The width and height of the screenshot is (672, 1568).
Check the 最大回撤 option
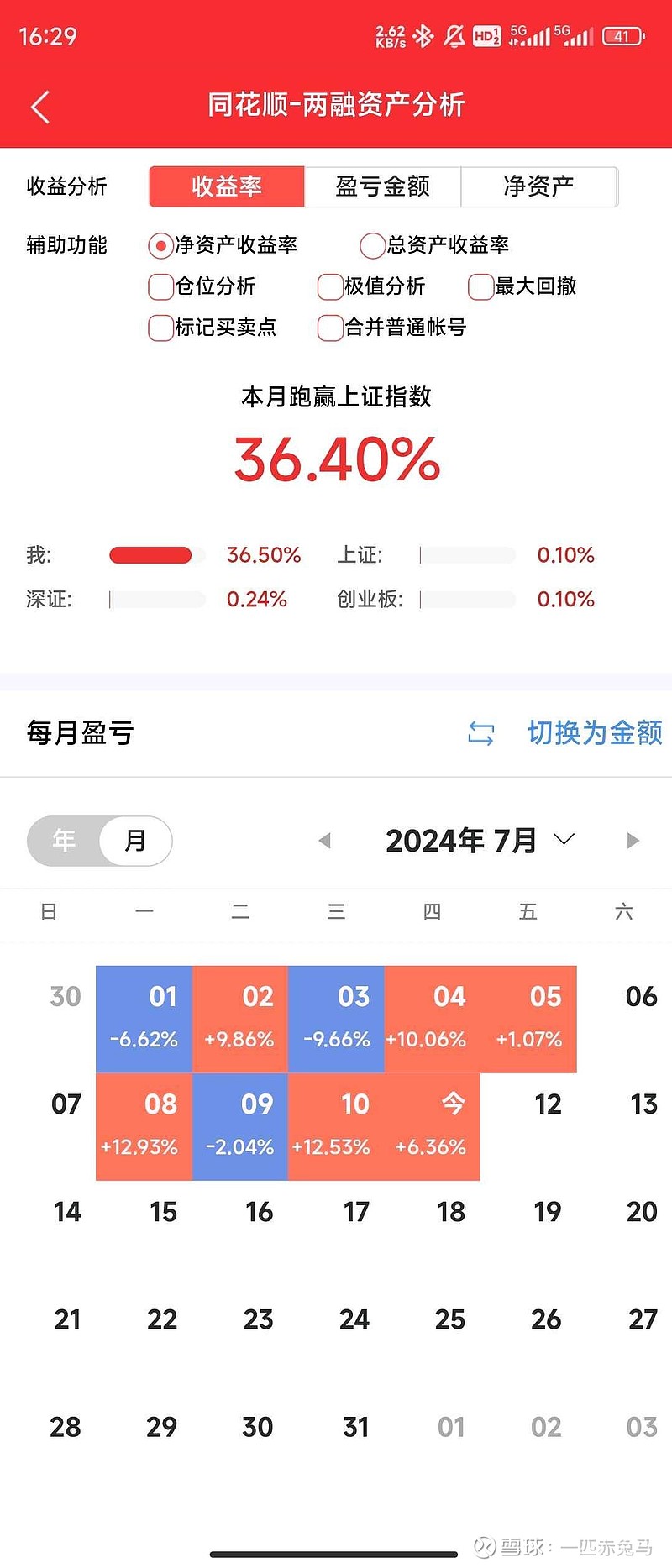coord(480,286)
